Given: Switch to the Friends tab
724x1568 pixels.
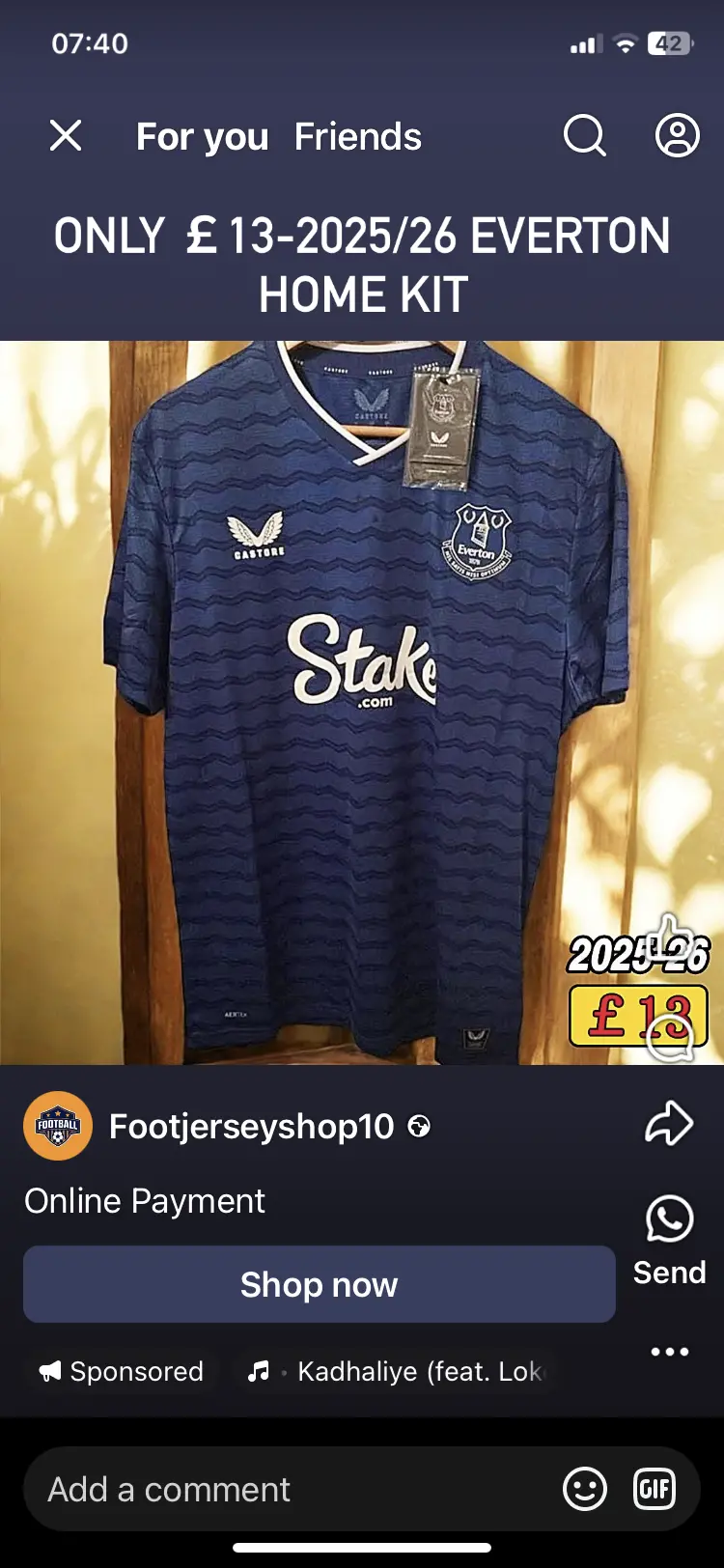Looking at the screenshot, I should pos(357,137).
